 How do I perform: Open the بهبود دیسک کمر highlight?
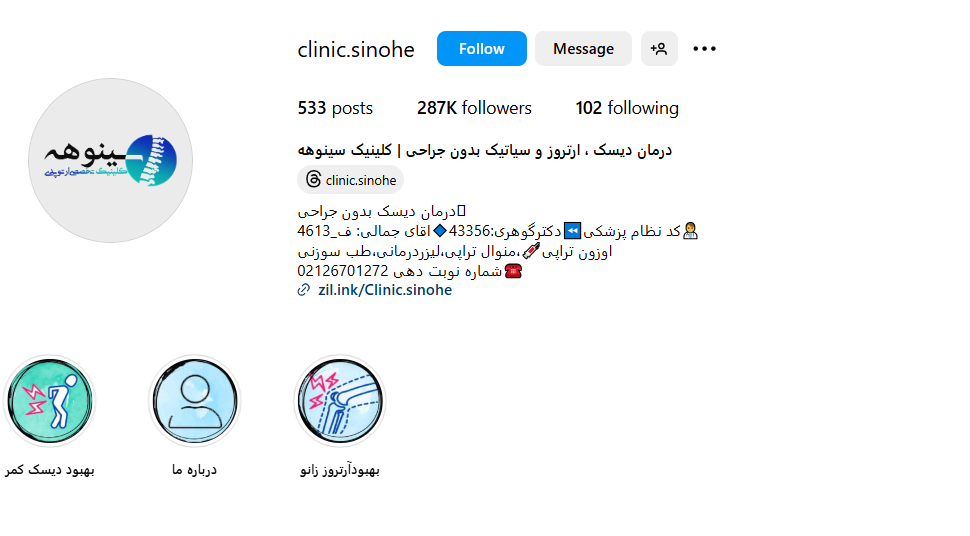pos(49,401)
